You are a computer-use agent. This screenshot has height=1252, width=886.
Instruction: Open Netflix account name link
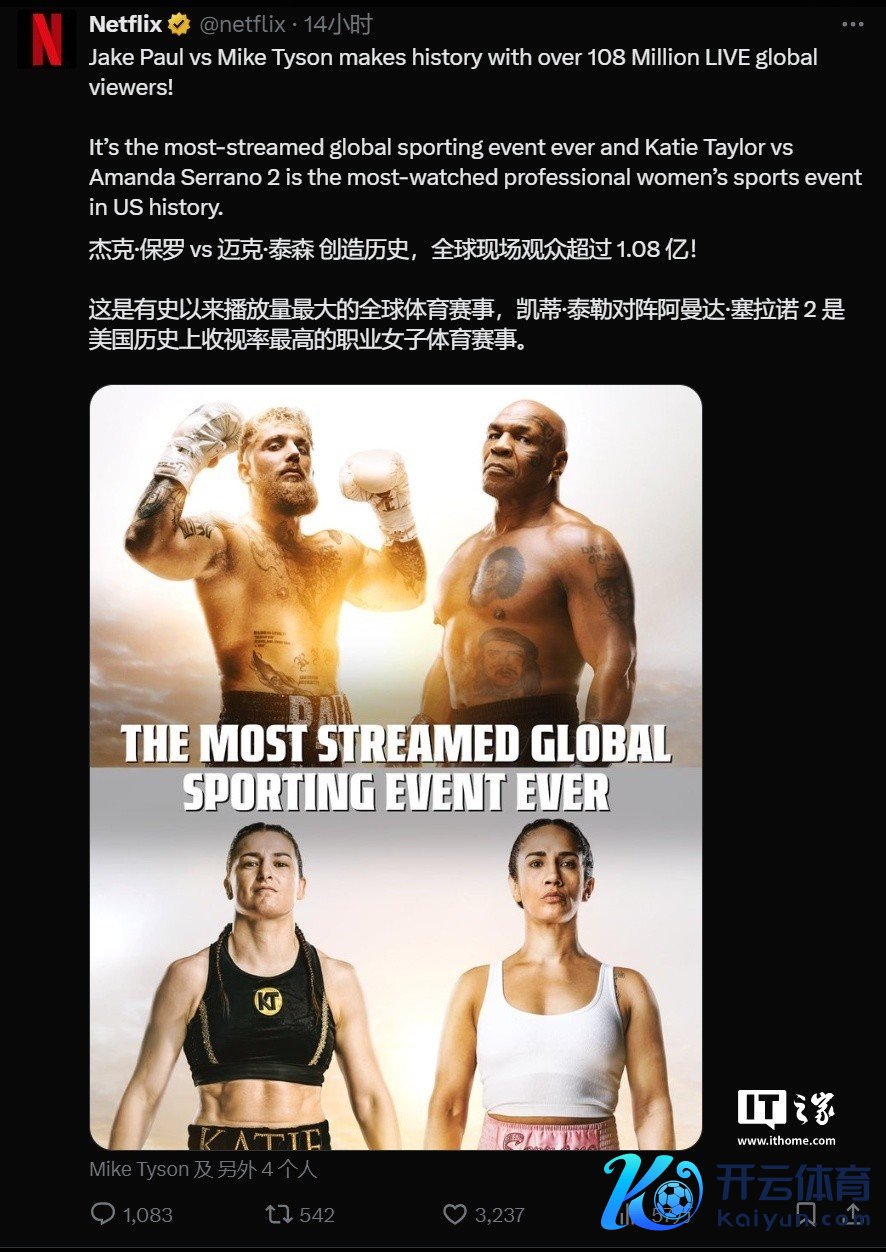125,24
